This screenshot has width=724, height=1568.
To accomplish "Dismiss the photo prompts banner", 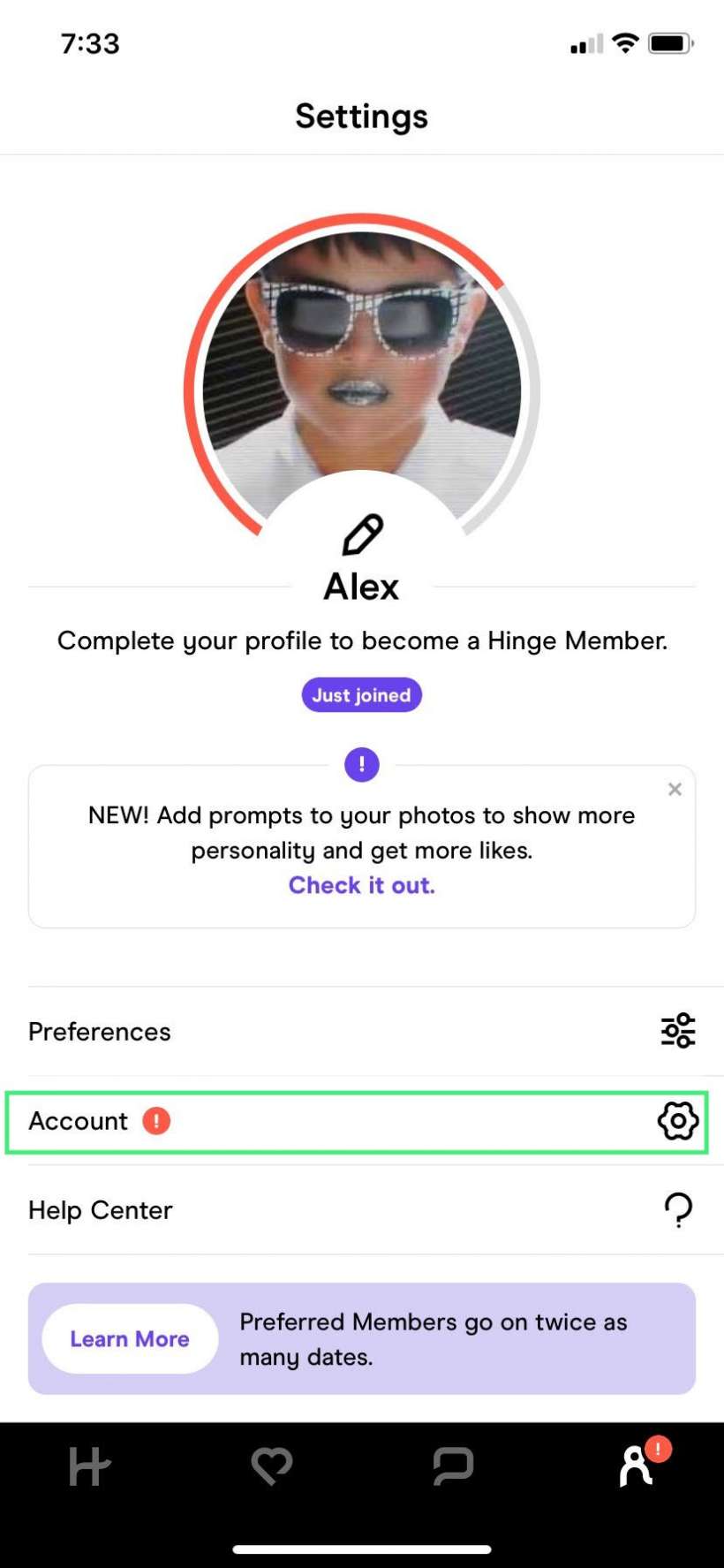I will pyautogui.click(x=675, y=789).
